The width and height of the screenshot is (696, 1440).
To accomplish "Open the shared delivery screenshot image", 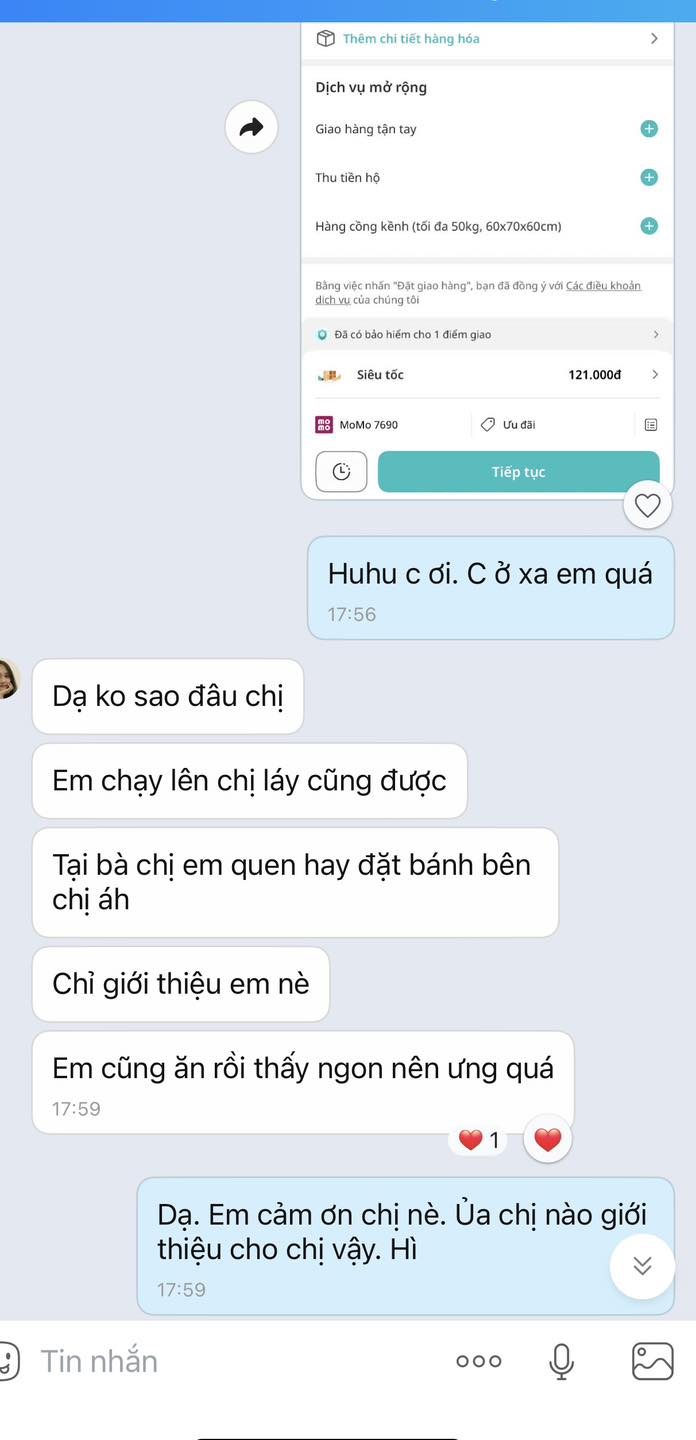I will click(487, 250).
